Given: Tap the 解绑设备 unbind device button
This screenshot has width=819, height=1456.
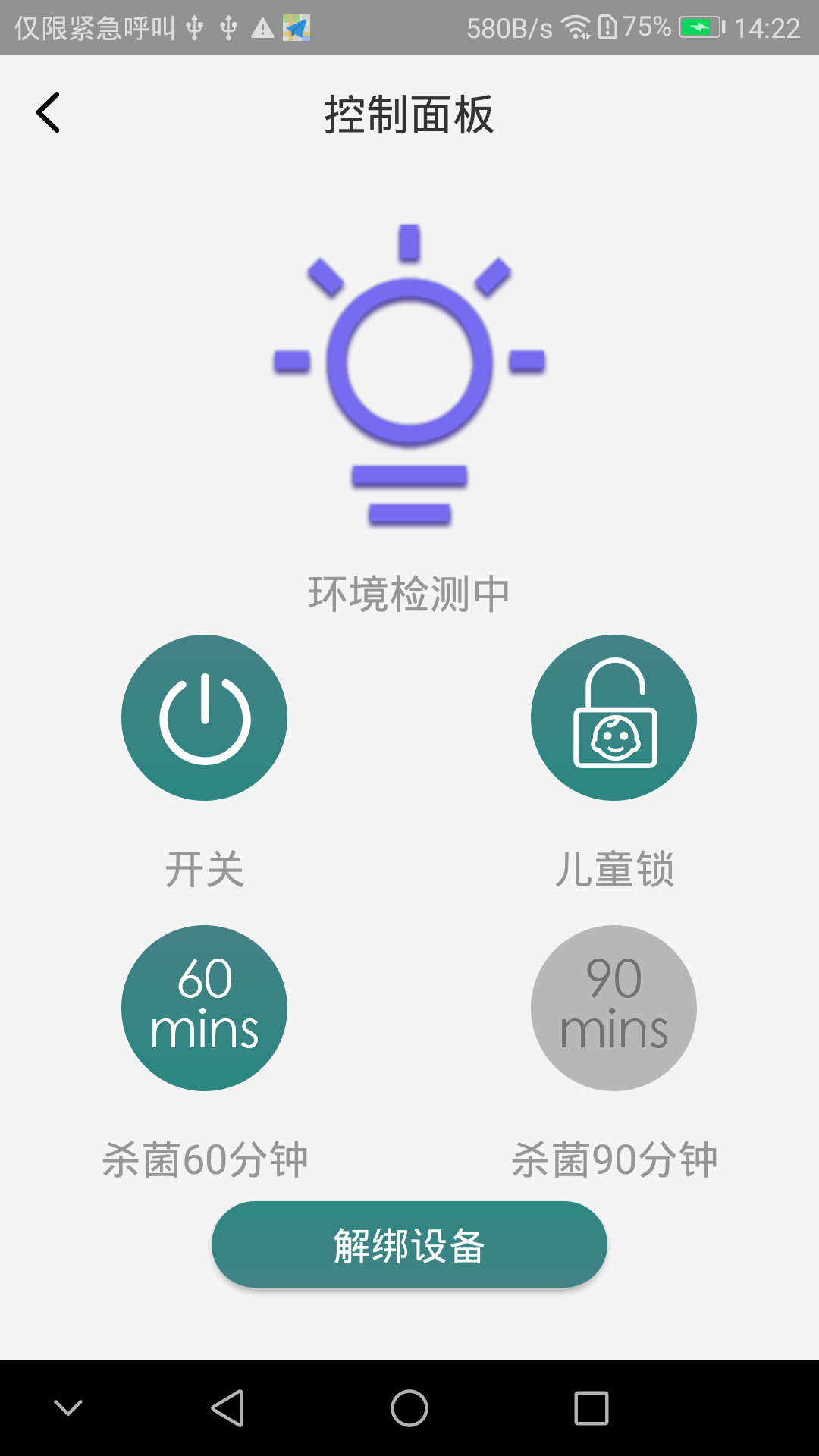Looking at the screenshot, I should (x=409, y=1244).
